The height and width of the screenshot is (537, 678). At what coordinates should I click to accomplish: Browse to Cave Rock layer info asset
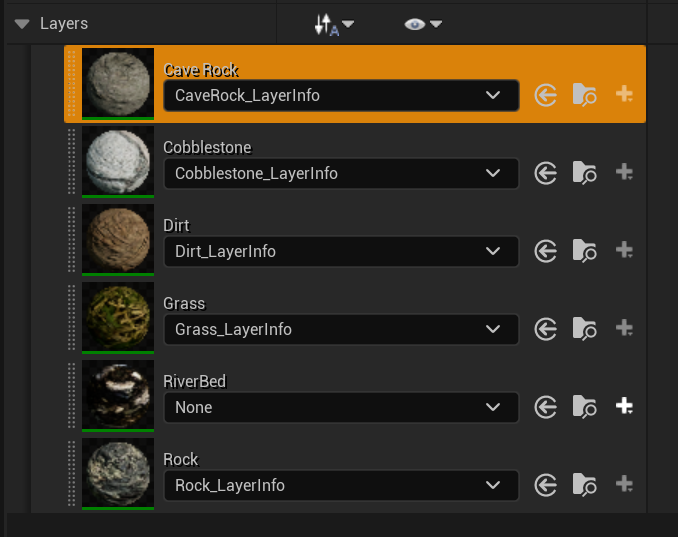[585, 95]
